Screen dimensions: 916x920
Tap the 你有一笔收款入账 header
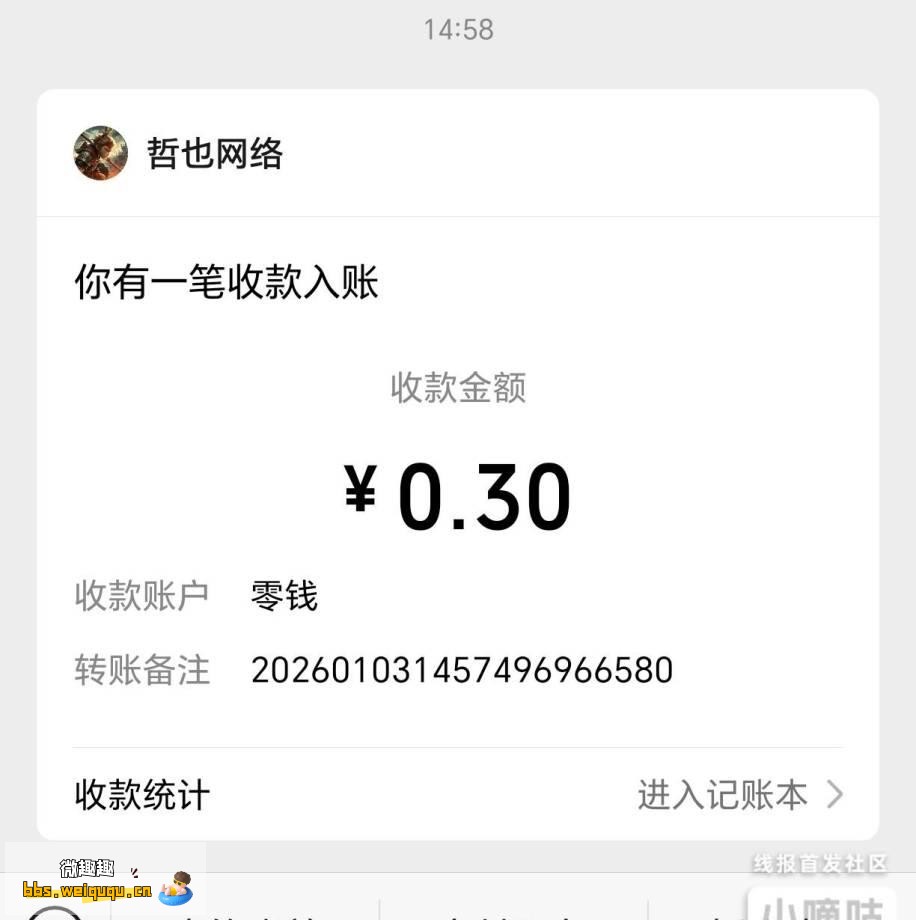click(x=225, y=282)
